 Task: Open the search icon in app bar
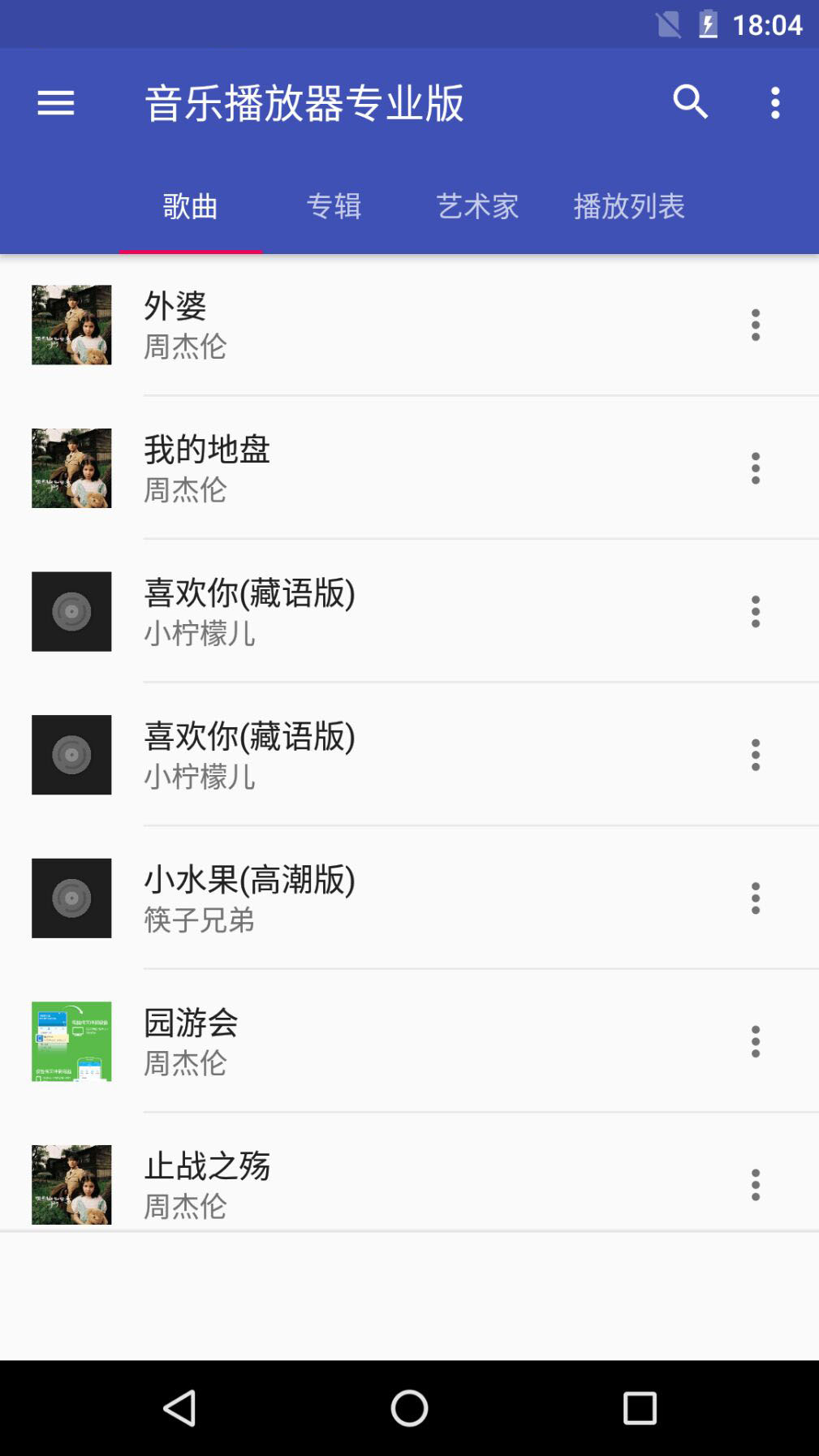point(691,103)
